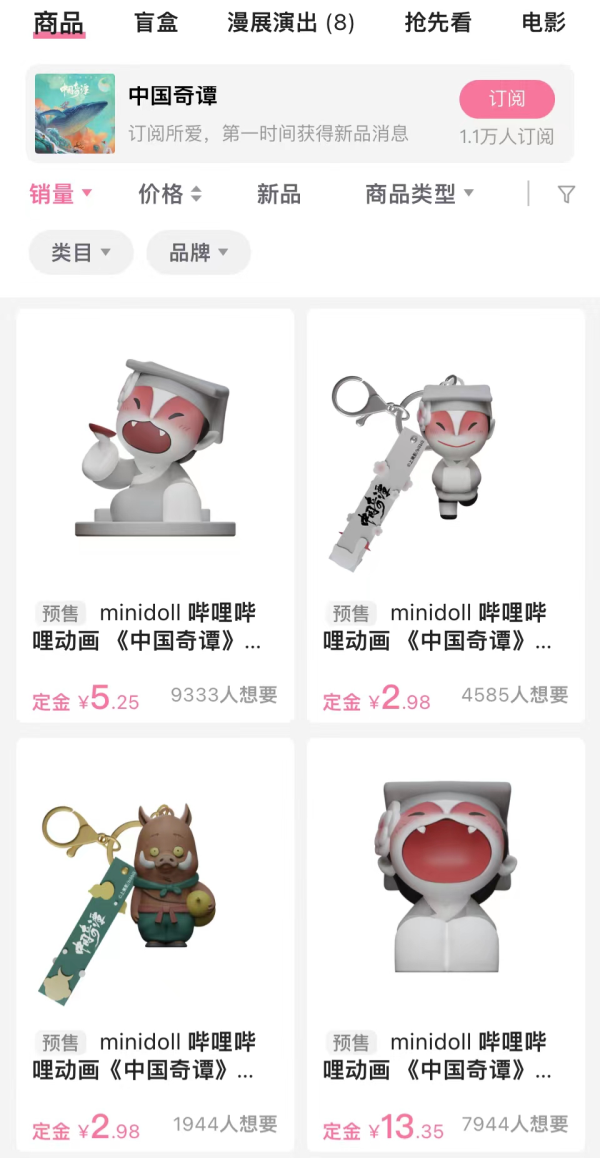The width and height of the screenshot is (600, 1158).
Task: Expand the 商品类型 dropdown
Action: pos(419,194)
